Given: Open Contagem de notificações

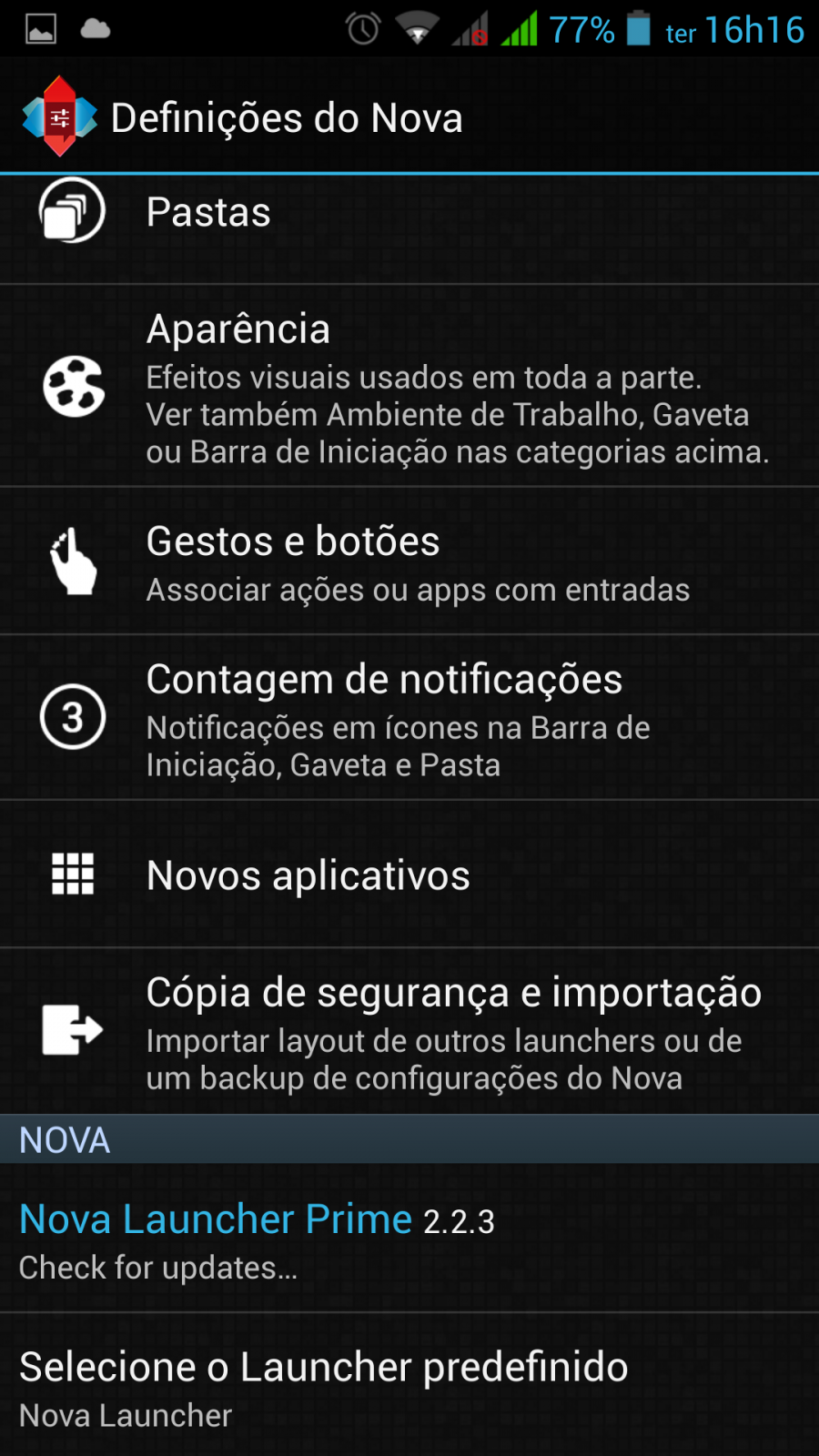Looking at the screenshot, I should click(409, 717).
